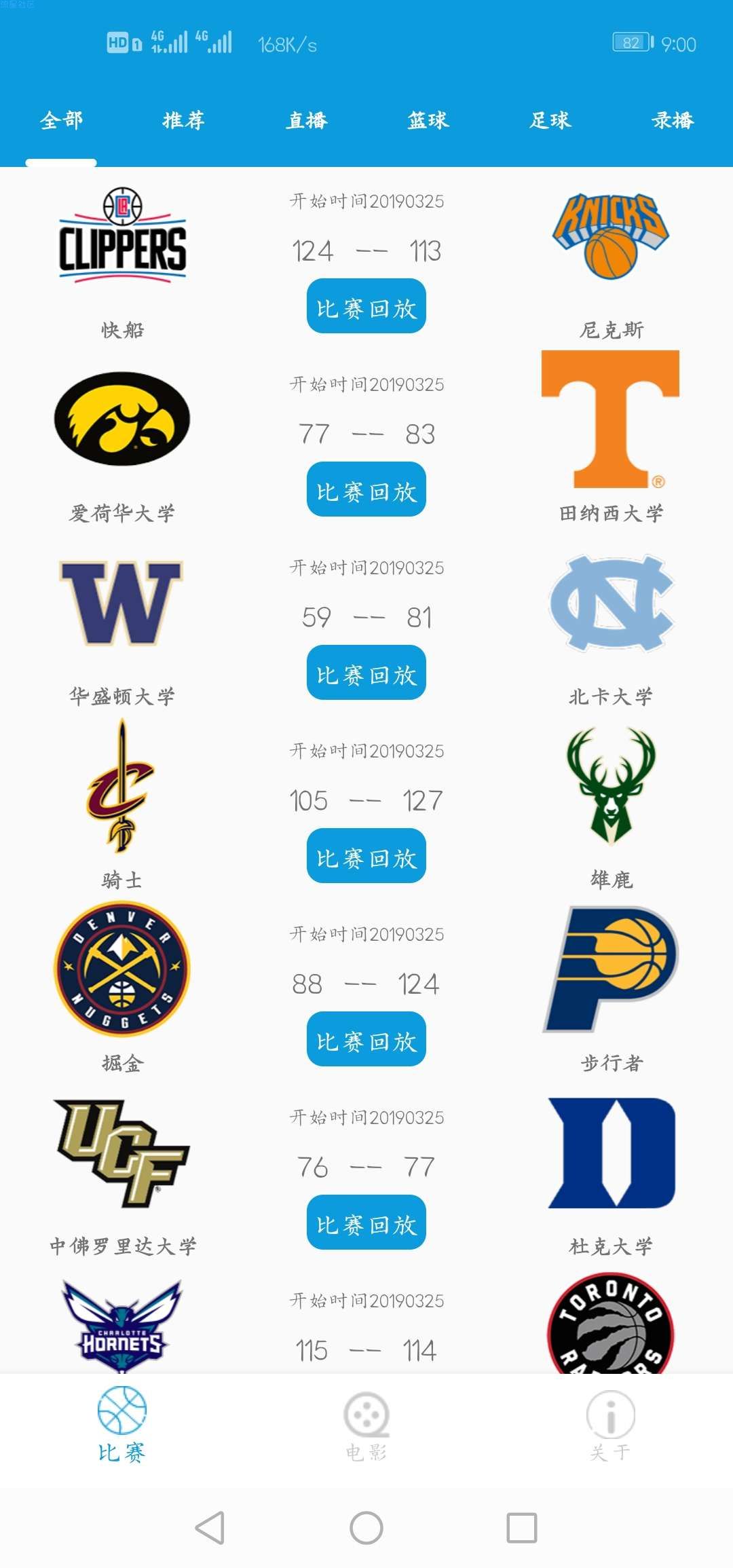The image size is (733, 1568).
Task: Go back with the system back button
Action: coord(210,1528)
